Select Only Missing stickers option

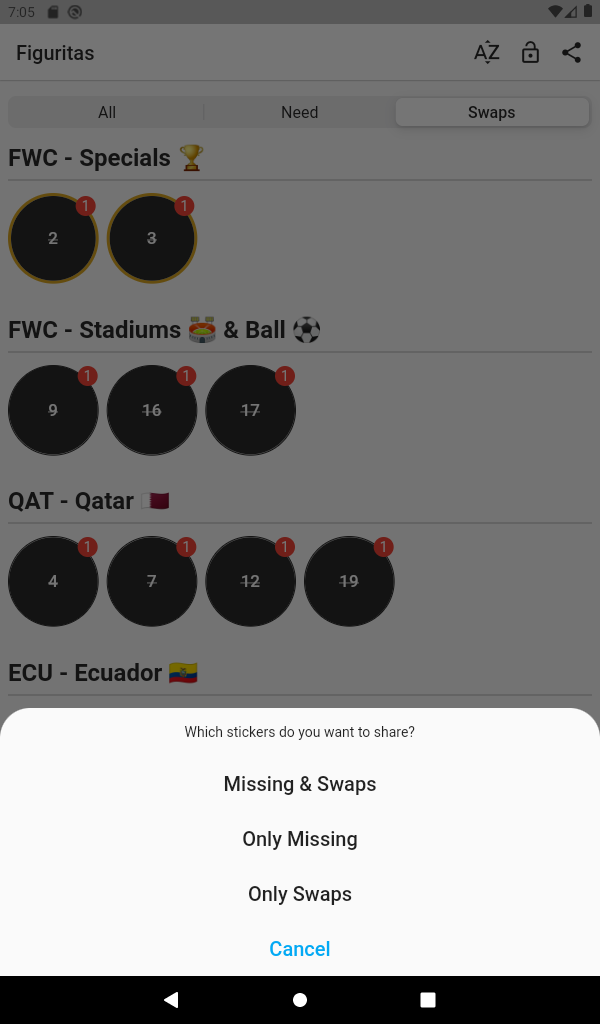[300, 839]
